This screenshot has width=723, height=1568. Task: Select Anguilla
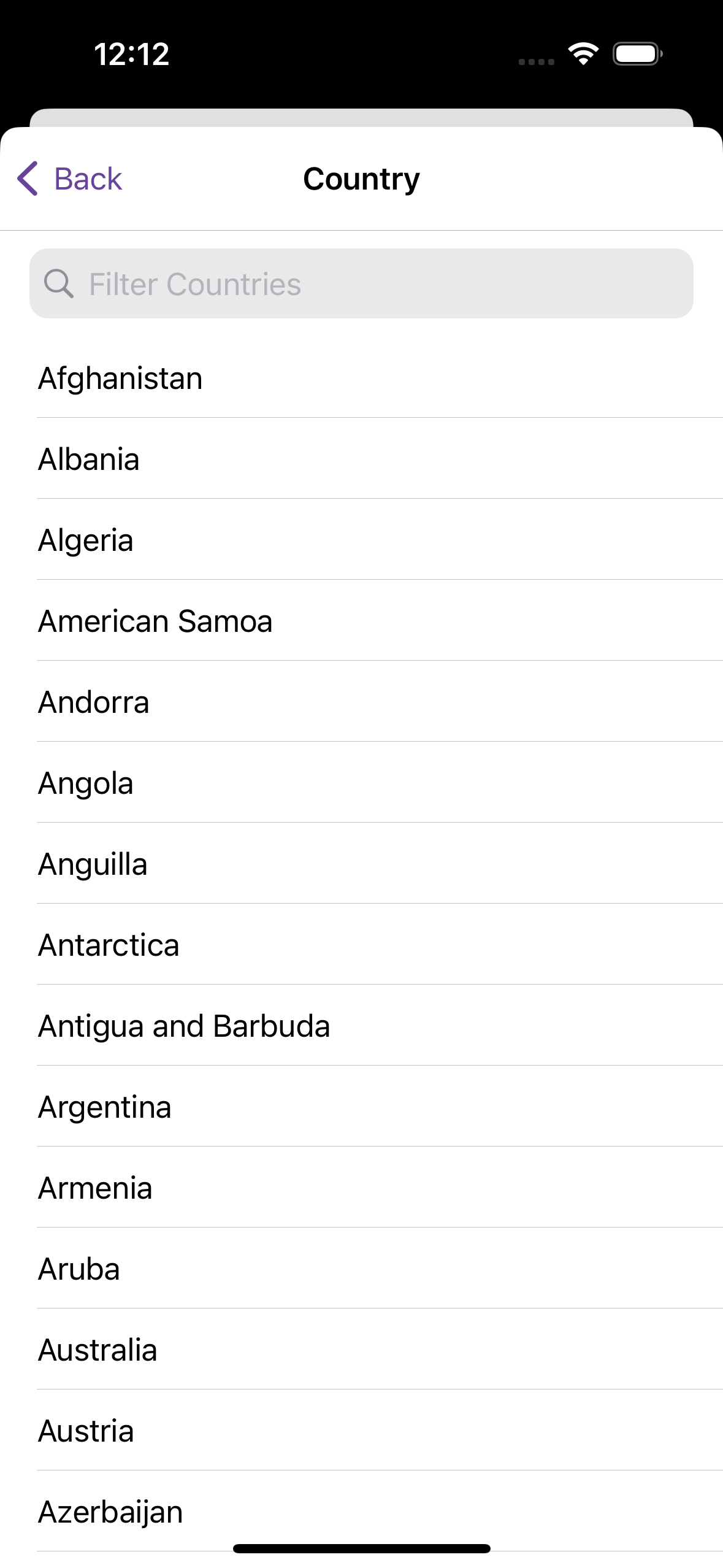pyautogui.click(x=93, y=864)
